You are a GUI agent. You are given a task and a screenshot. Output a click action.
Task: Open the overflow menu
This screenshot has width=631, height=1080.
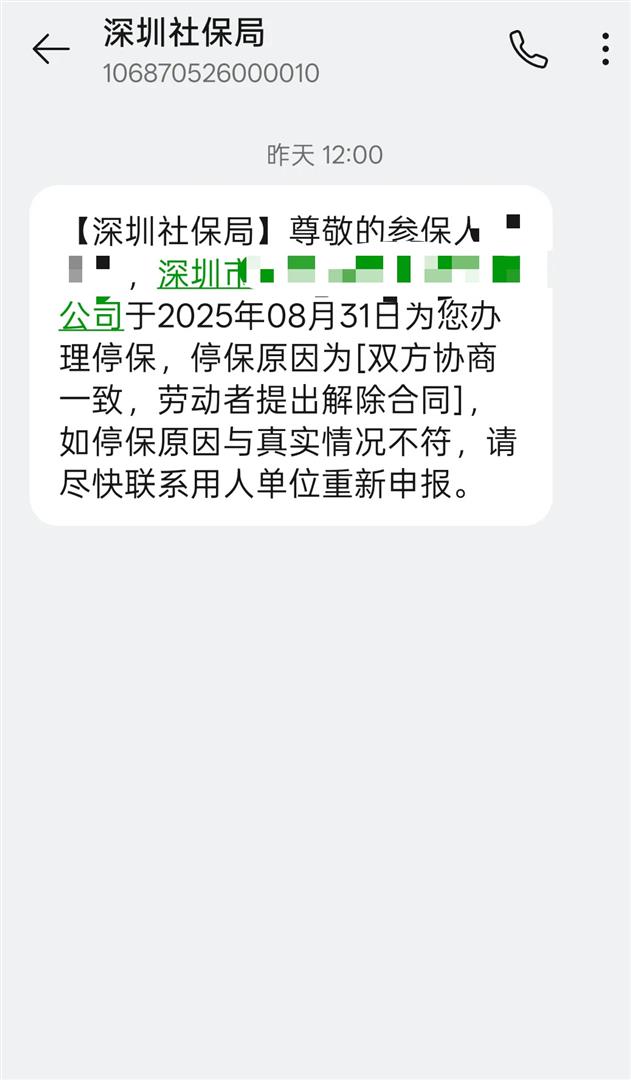tap(605, 49)
